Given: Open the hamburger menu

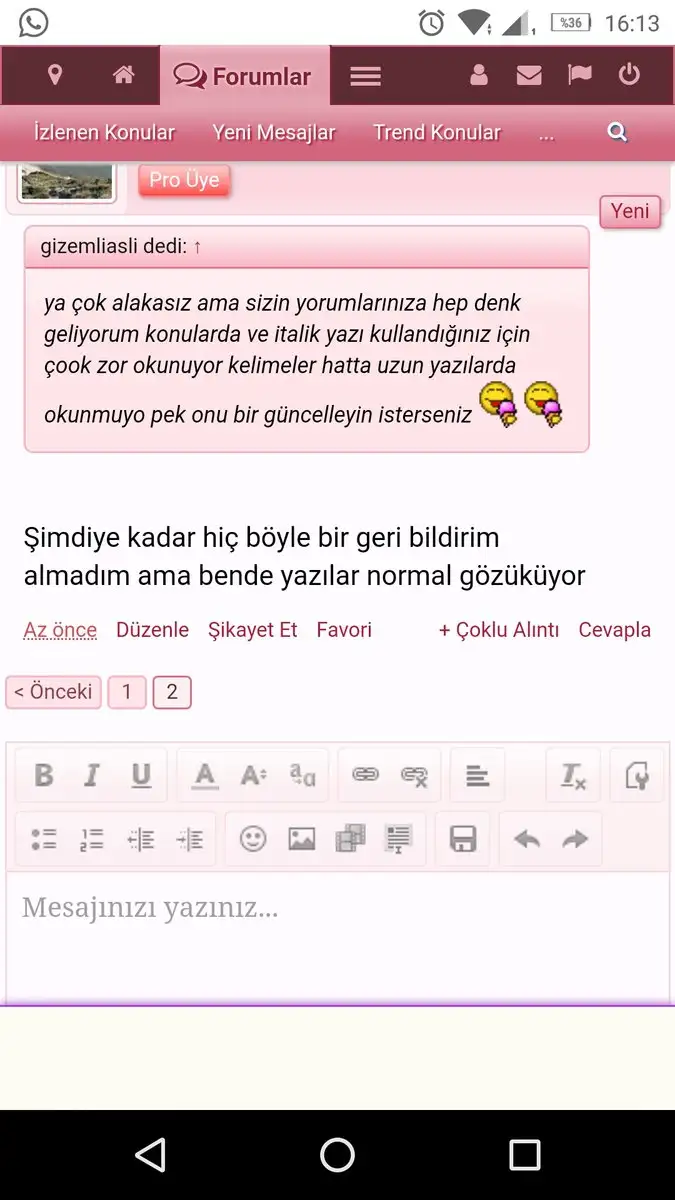Looking at the screenshot, I should click(x=365, y=76).
